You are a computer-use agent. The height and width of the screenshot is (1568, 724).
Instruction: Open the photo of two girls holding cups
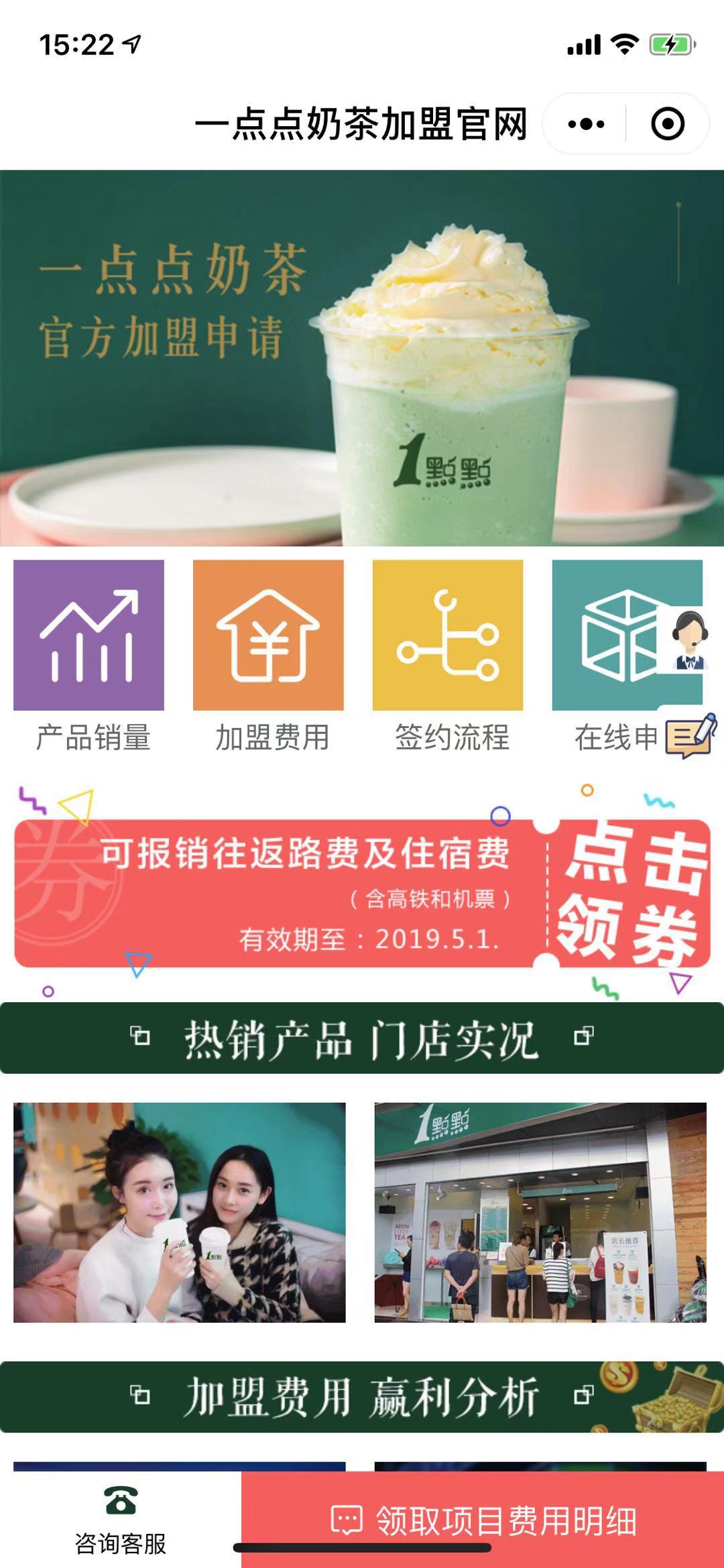(x=180, y=1212)
